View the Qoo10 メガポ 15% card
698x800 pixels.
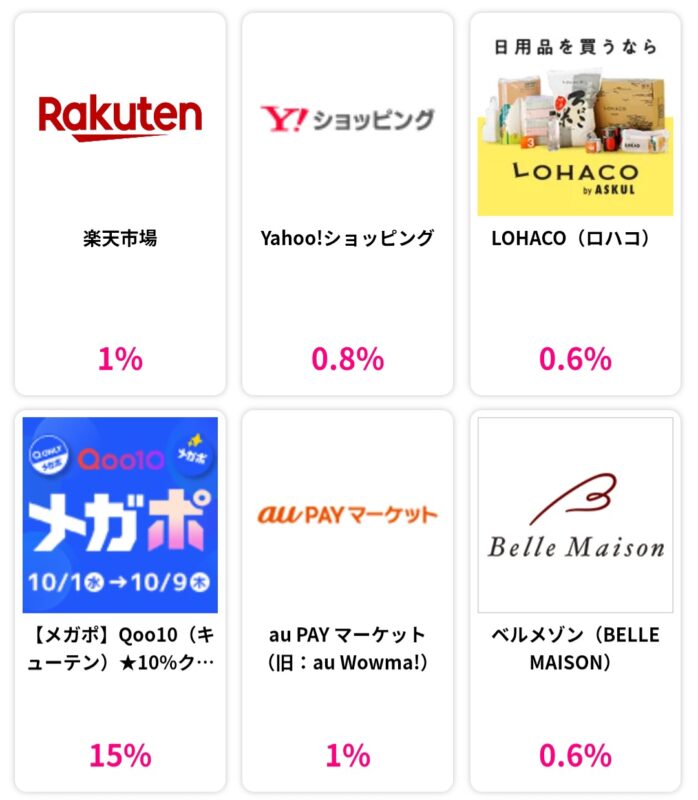[120, 598]
